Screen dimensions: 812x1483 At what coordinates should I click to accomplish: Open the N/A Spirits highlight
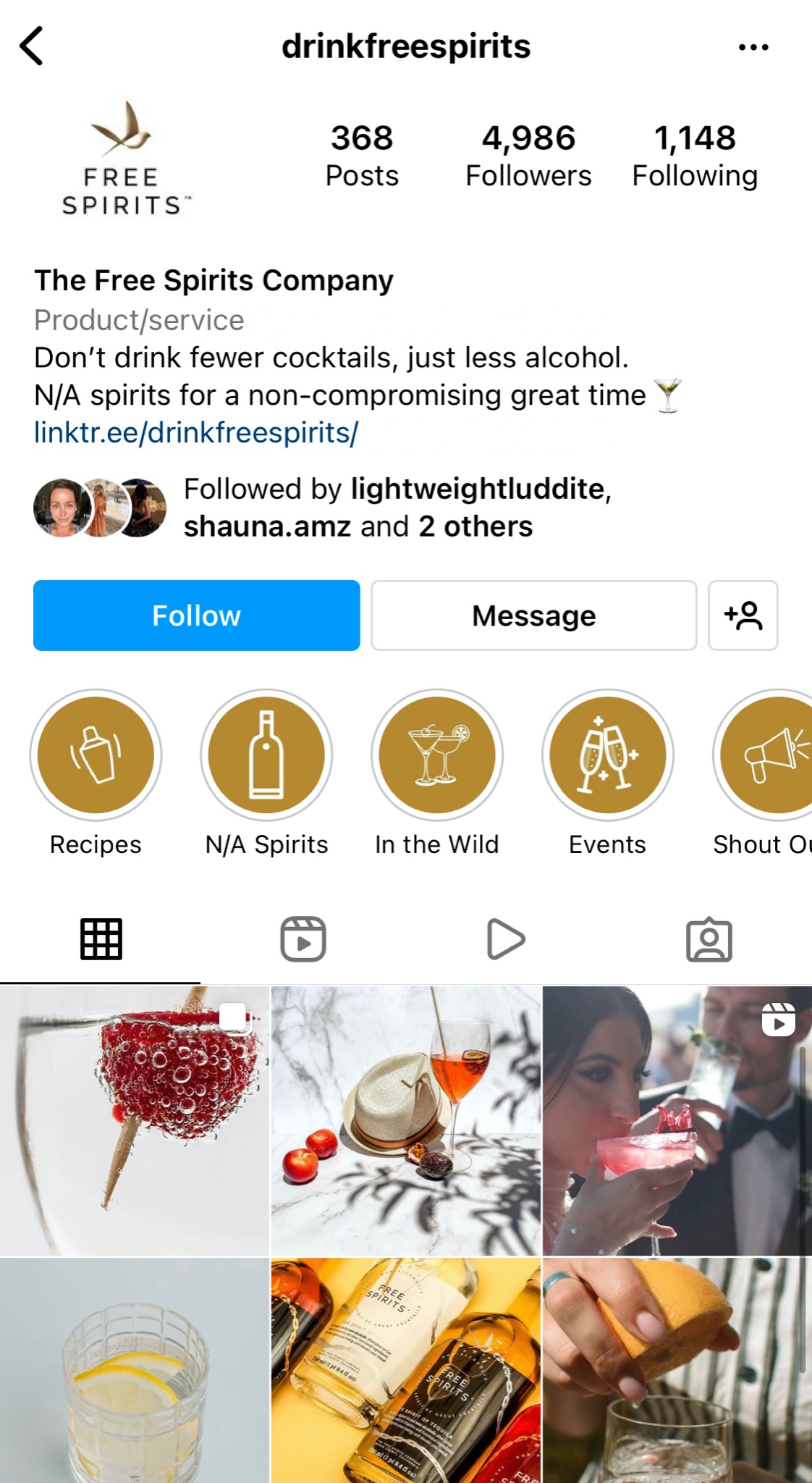tap(266, 755)
